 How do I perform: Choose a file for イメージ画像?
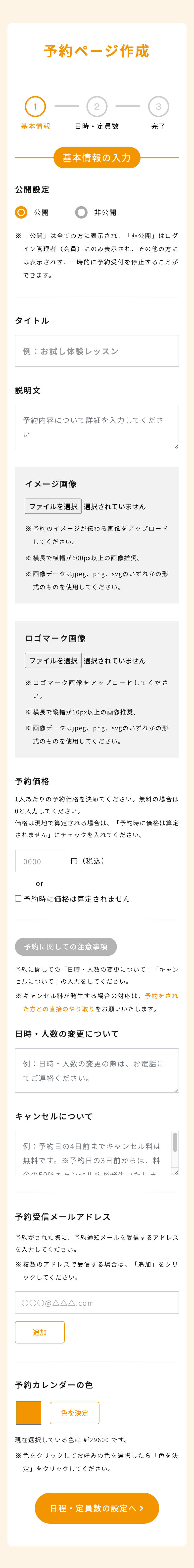pyautogui.click(x=53, y=507)
